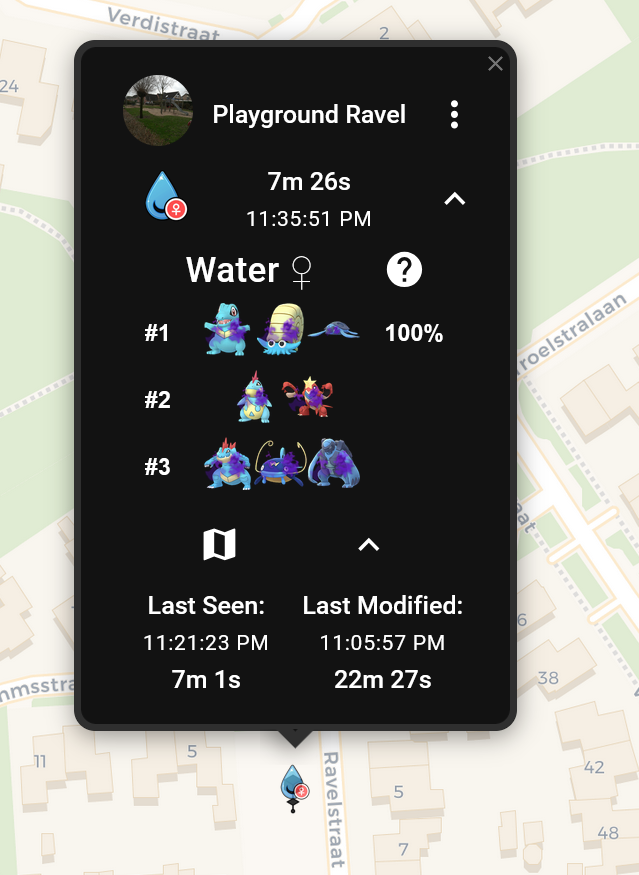Open the map navigation icon

(219, 544)
